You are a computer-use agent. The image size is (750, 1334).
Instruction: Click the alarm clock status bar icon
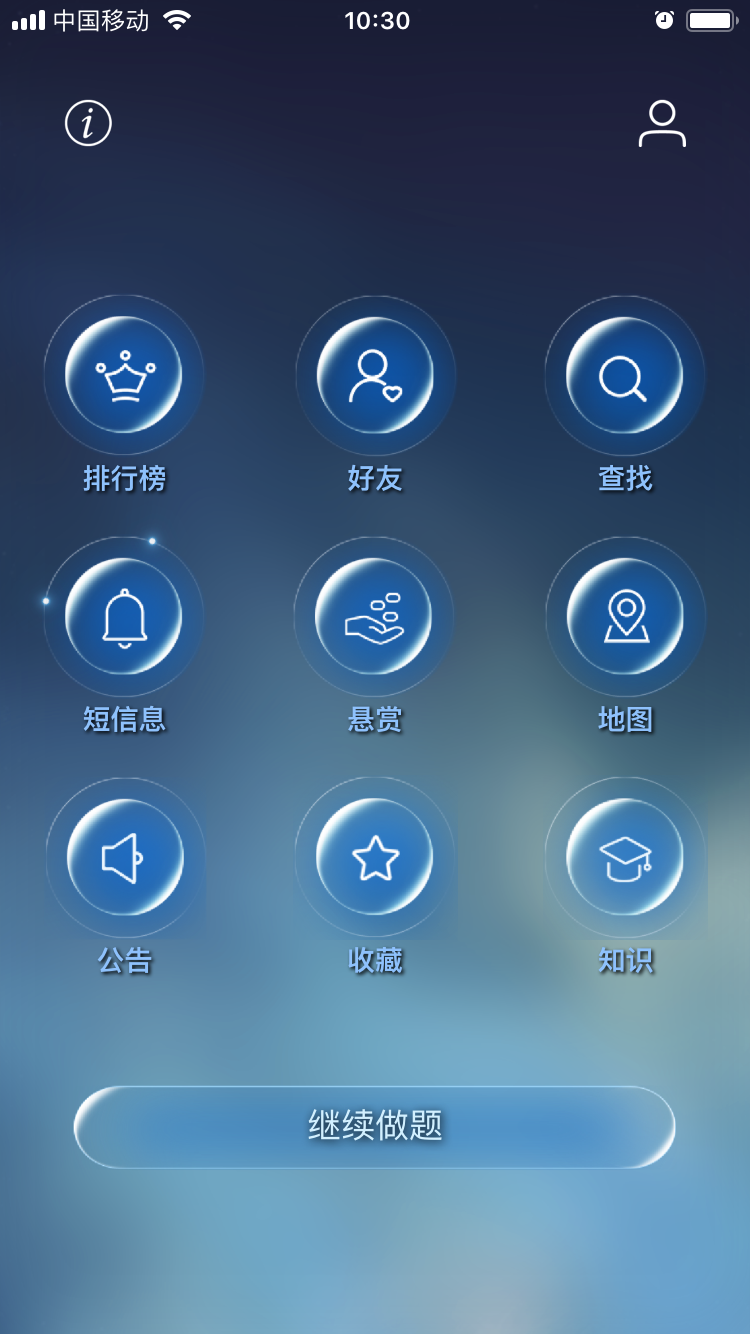click(663, 19)
